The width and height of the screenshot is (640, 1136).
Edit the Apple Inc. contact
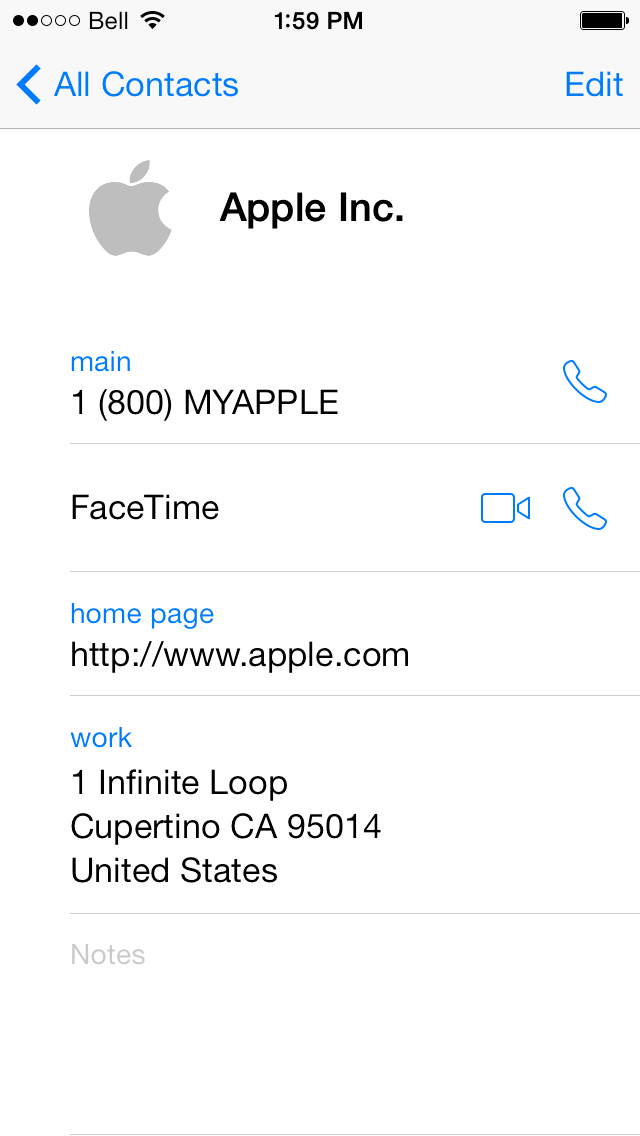click(593, 85)
